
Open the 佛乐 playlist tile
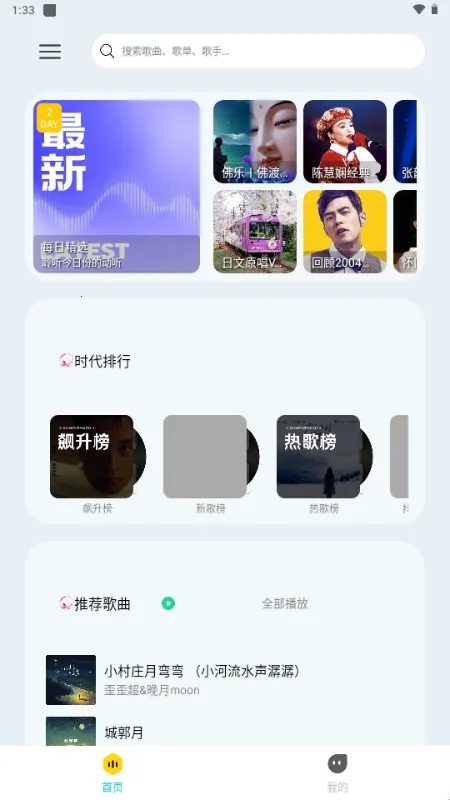coord(255,141)
